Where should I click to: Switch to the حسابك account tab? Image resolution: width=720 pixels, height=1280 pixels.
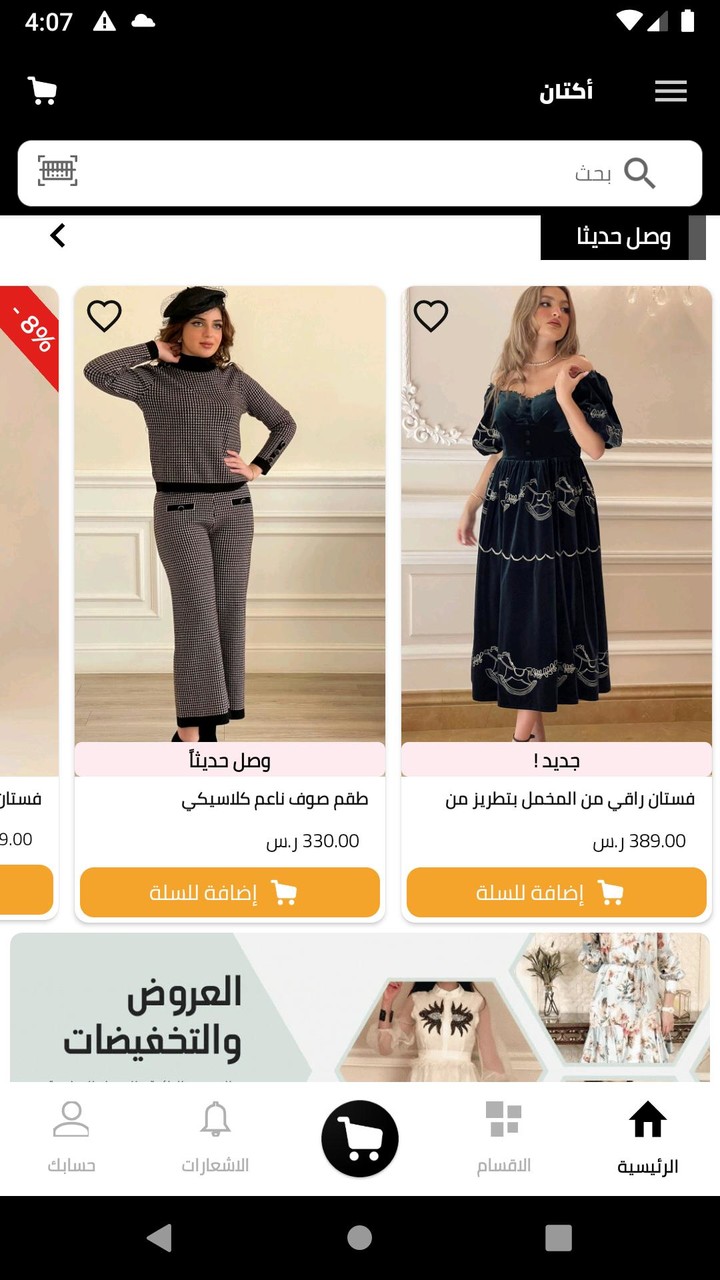pyautogui.click(x=71, y=1138)
